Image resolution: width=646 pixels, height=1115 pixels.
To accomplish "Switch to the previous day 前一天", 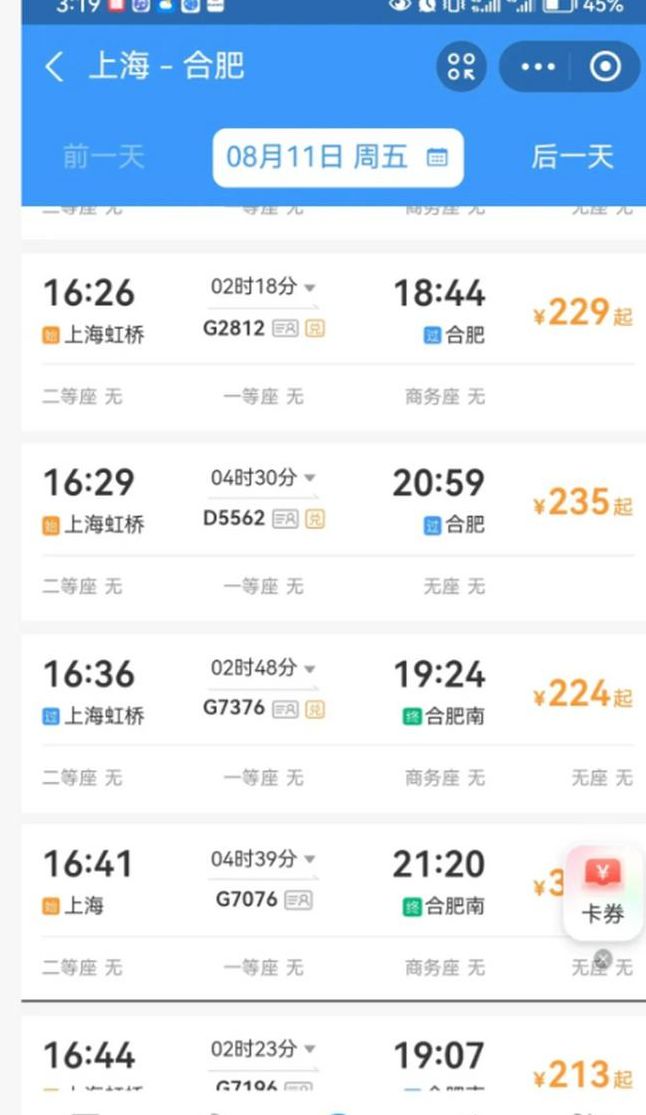I will [x=104, y=157].
